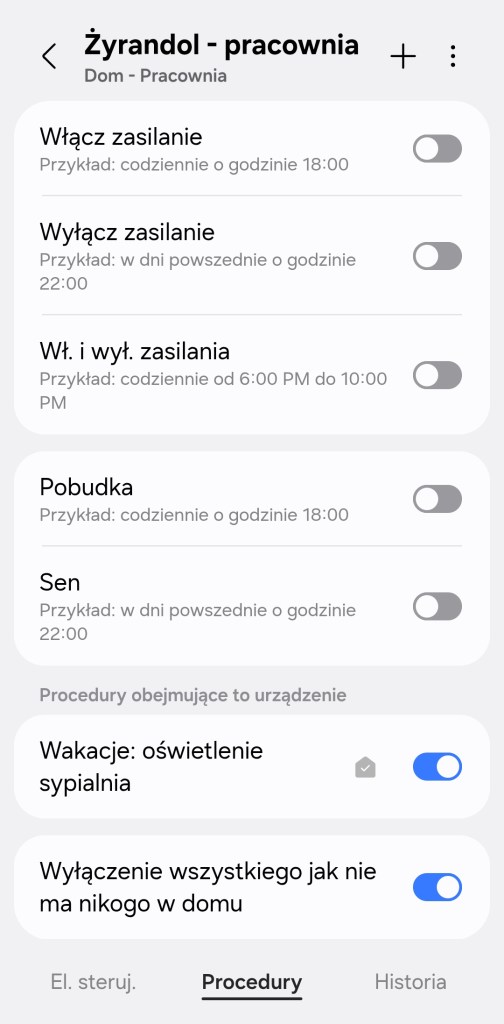Select the Procedury tab

click(252, 982)
